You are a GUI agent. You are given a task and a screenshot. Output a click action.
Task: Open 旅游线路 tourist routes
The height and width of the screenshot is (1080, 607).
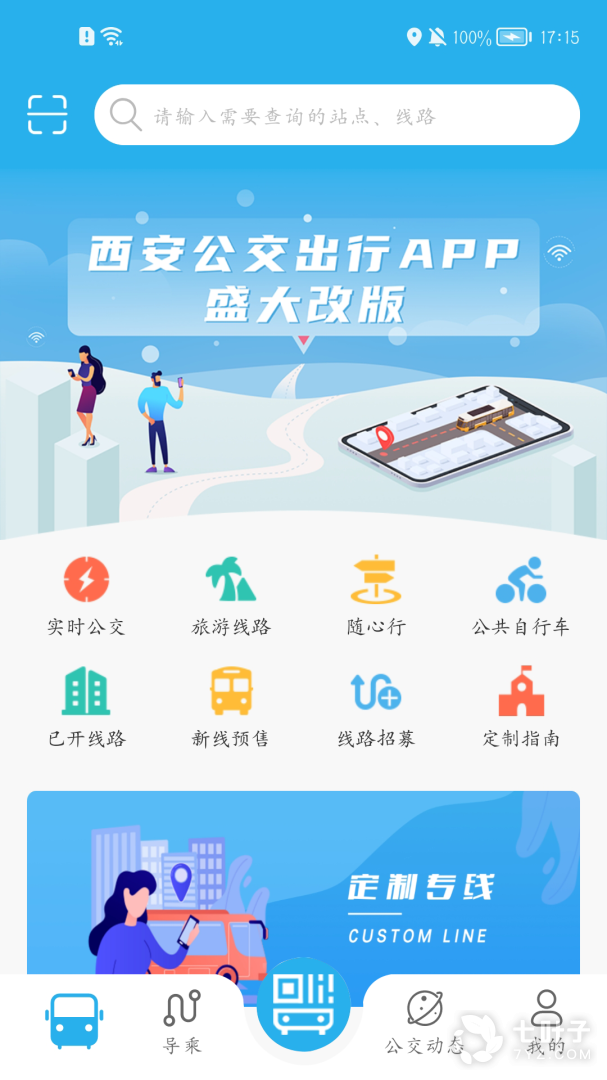pos(231,596)
